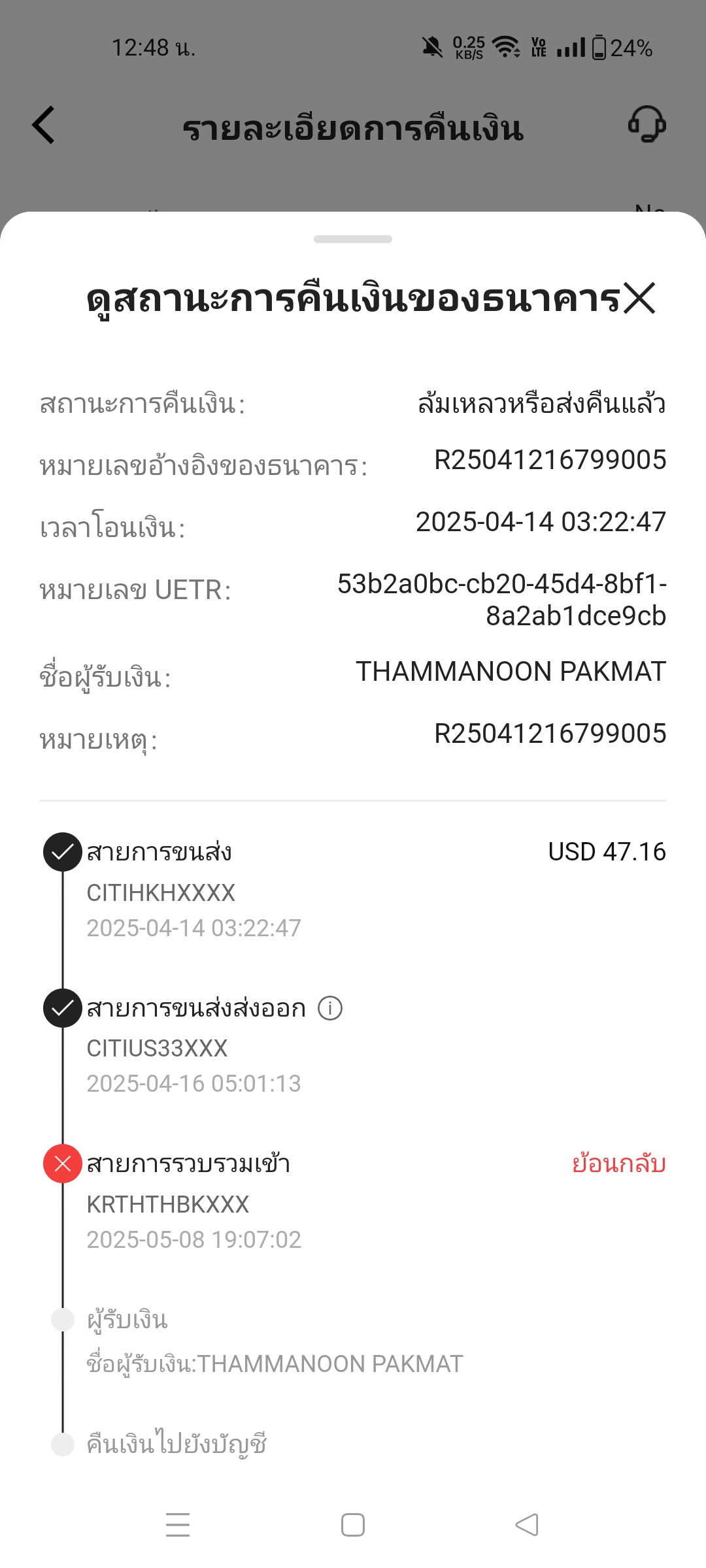Open the system recent apps button
This screenshot has height=1568, width=706.
tap(178, 1525)
